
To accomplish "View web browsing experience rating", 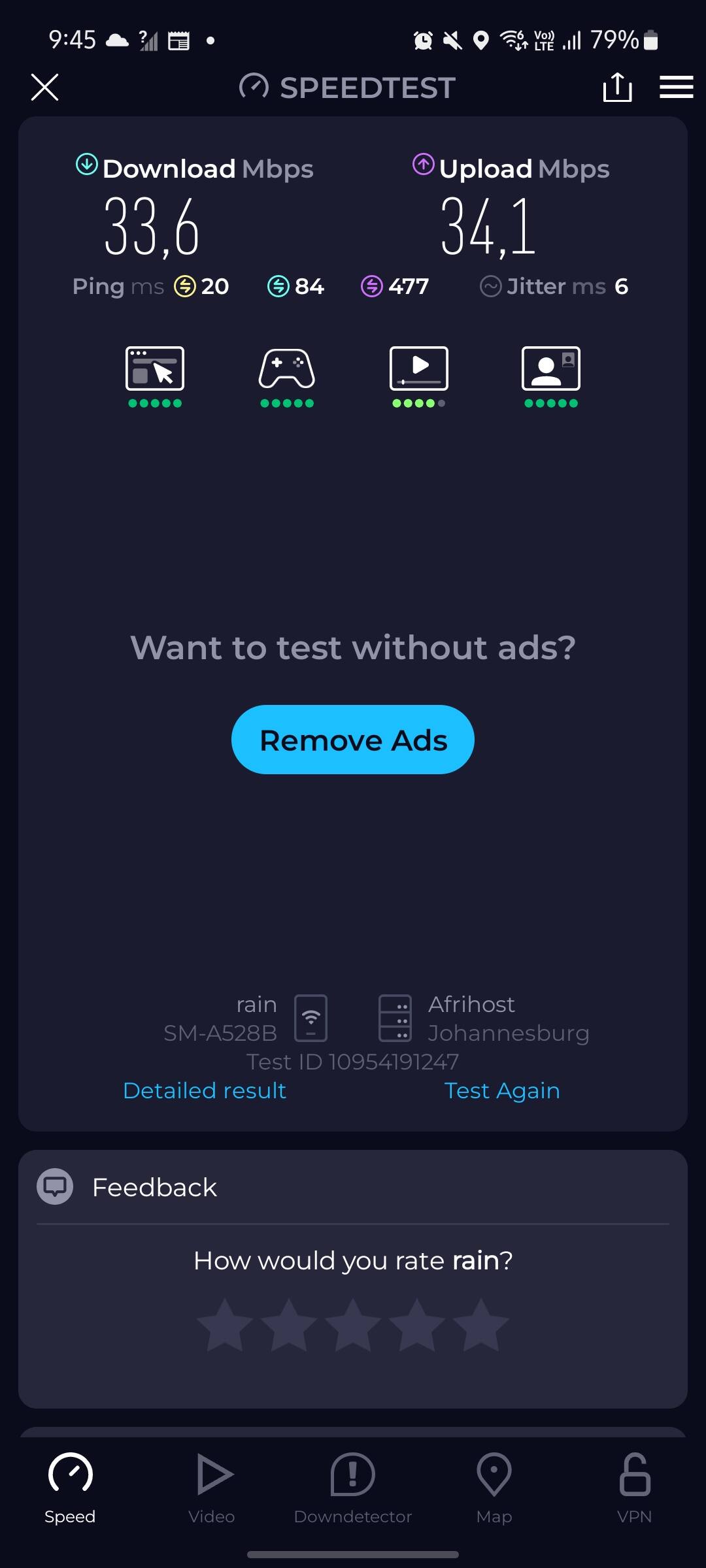I will (155, 377).
